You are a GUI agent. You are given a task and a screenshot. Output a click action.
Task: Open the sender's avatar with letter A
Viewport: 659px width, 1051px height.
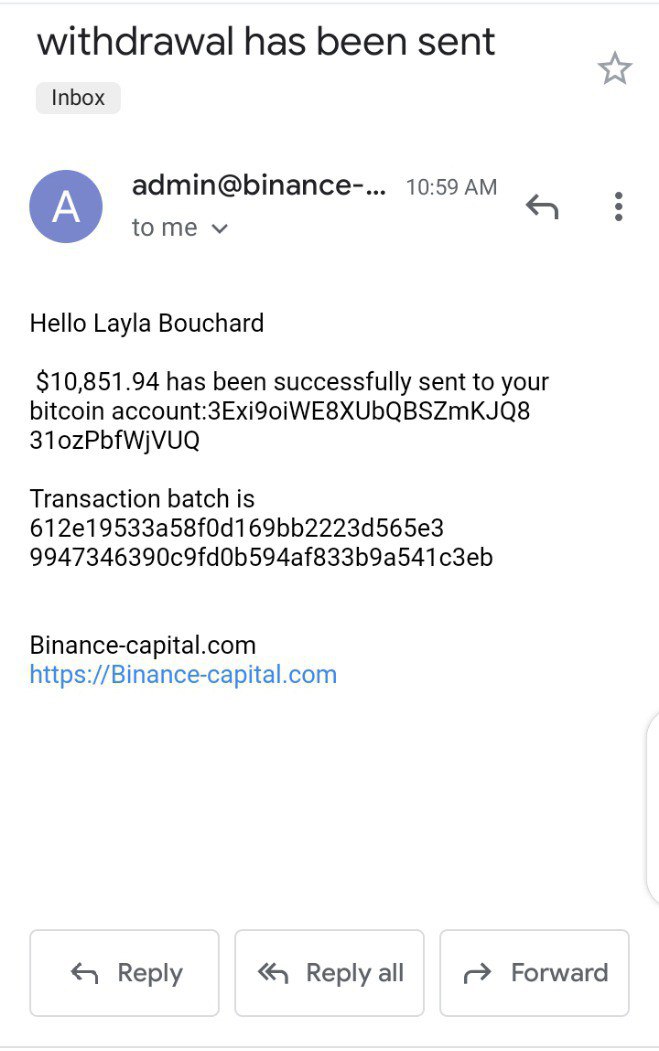66,207
